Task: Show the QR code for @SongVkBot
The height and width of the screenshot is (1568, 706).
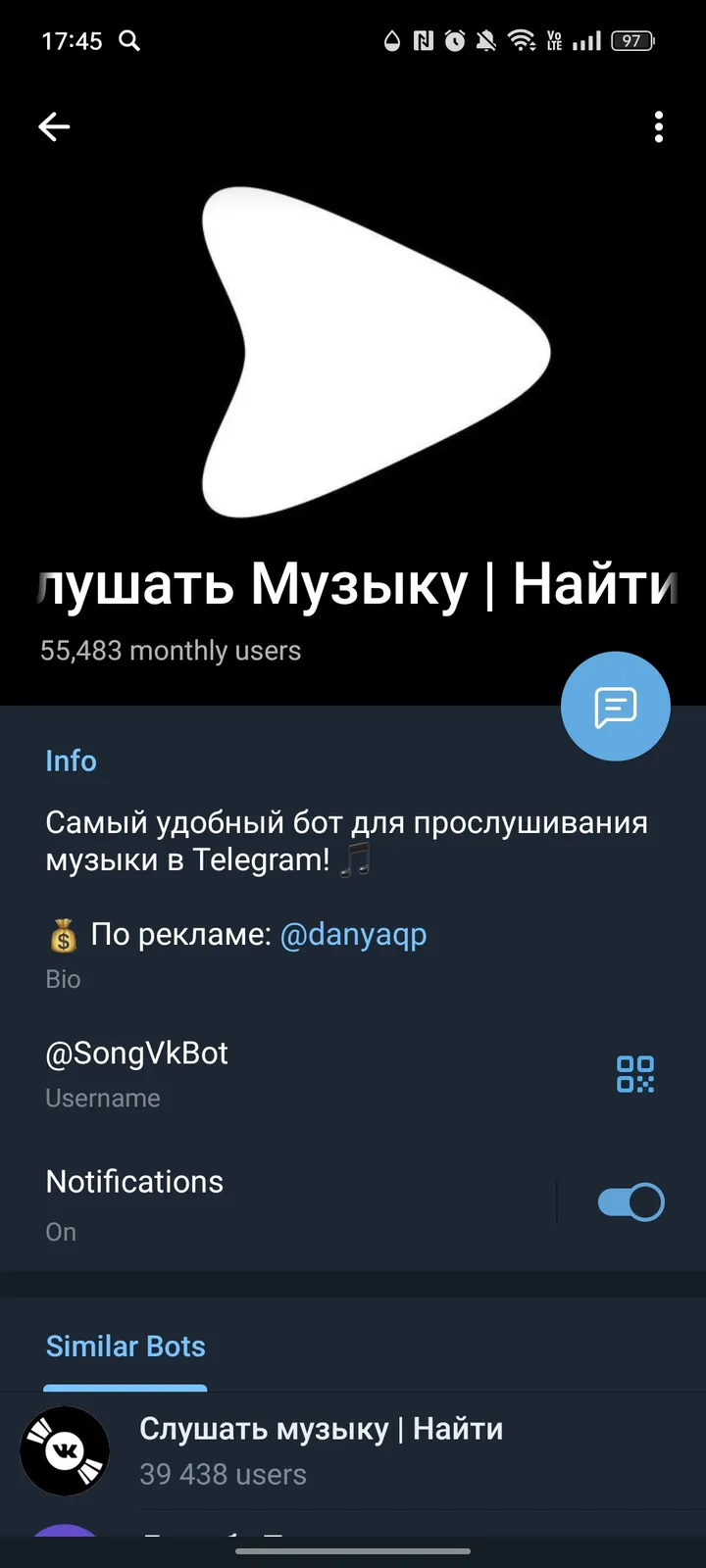Action: 634,1074
